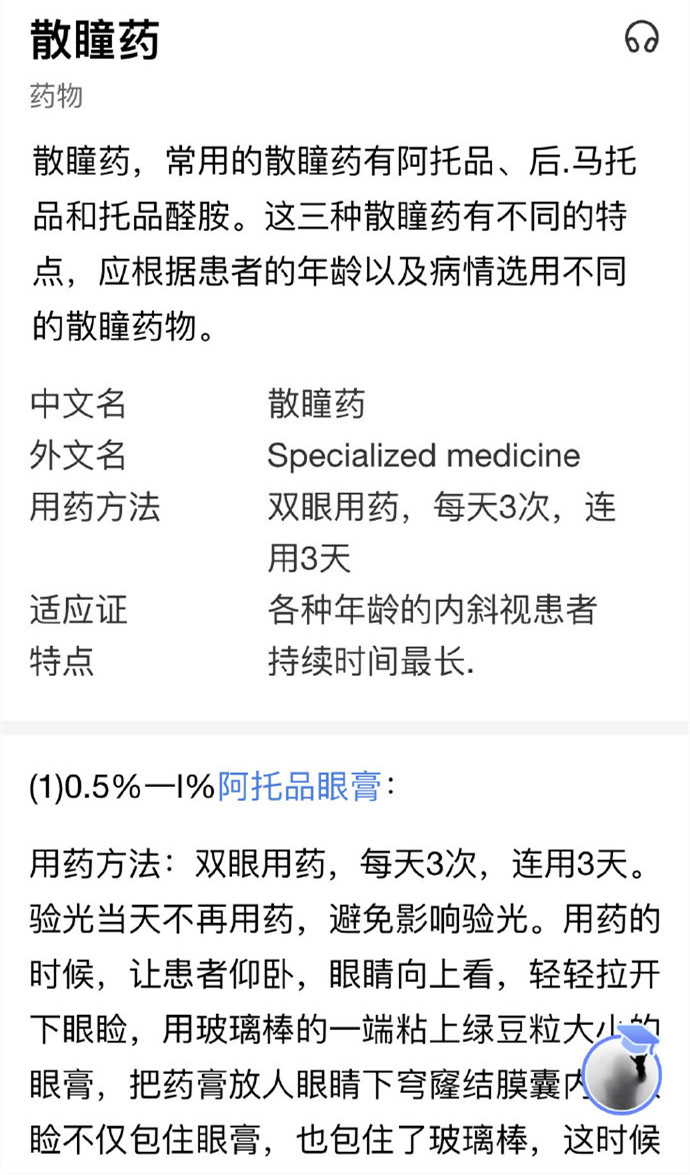Open the 阿托品眼膏 link
This screenshot has width=690, height=1175.
[x=298, y=787]
